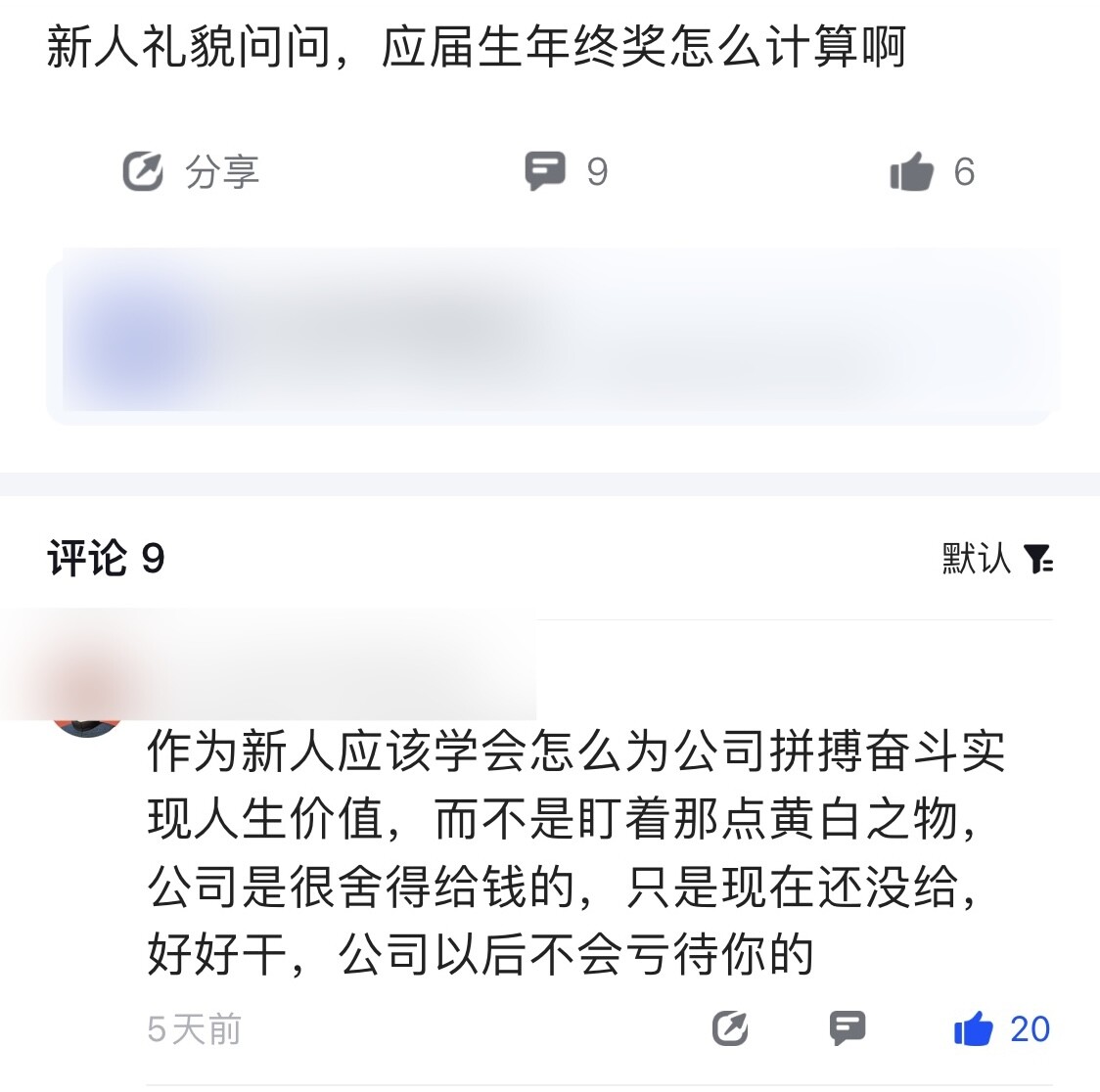The height and width of the screenshot is (1092, 1100).
Task: Like the comment with 20 likes
Action: tap(1000, 1029)
